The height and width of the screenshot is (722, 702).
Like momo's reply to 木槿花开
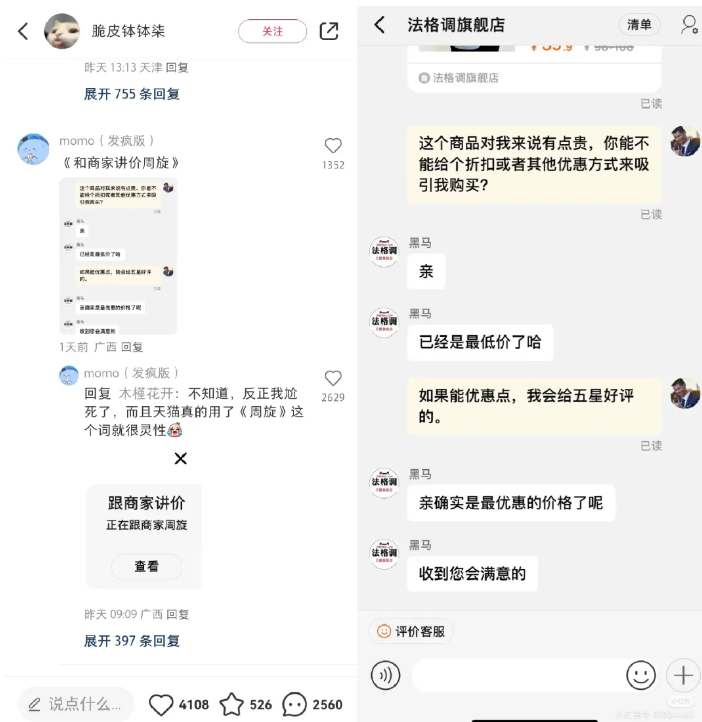pyautogui.click(x=333, y=379)
